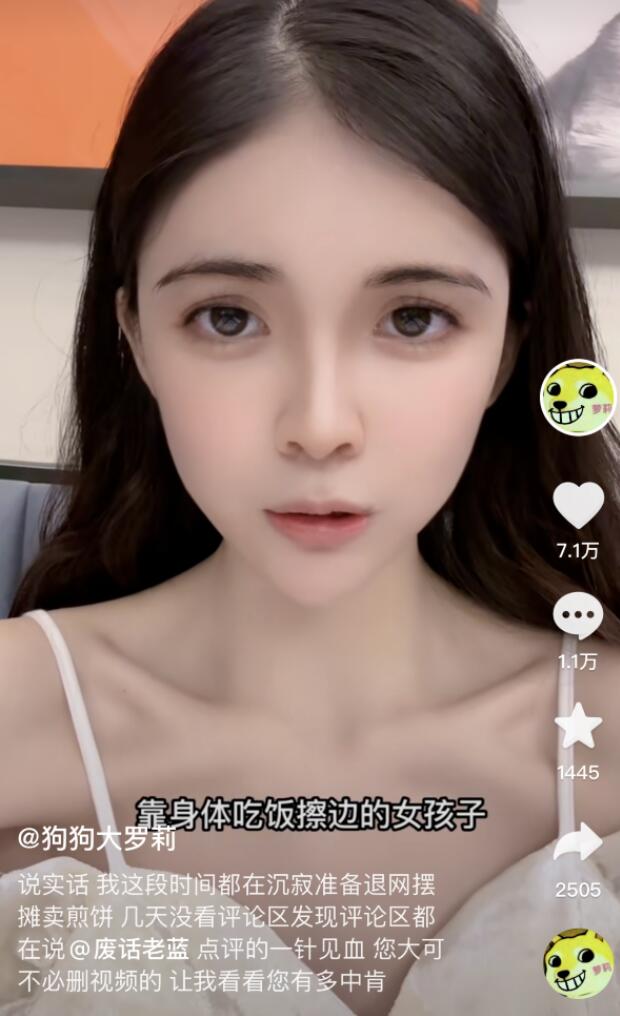
Task: Open the creator's avatar profile
Action: [x=578, y=397]
